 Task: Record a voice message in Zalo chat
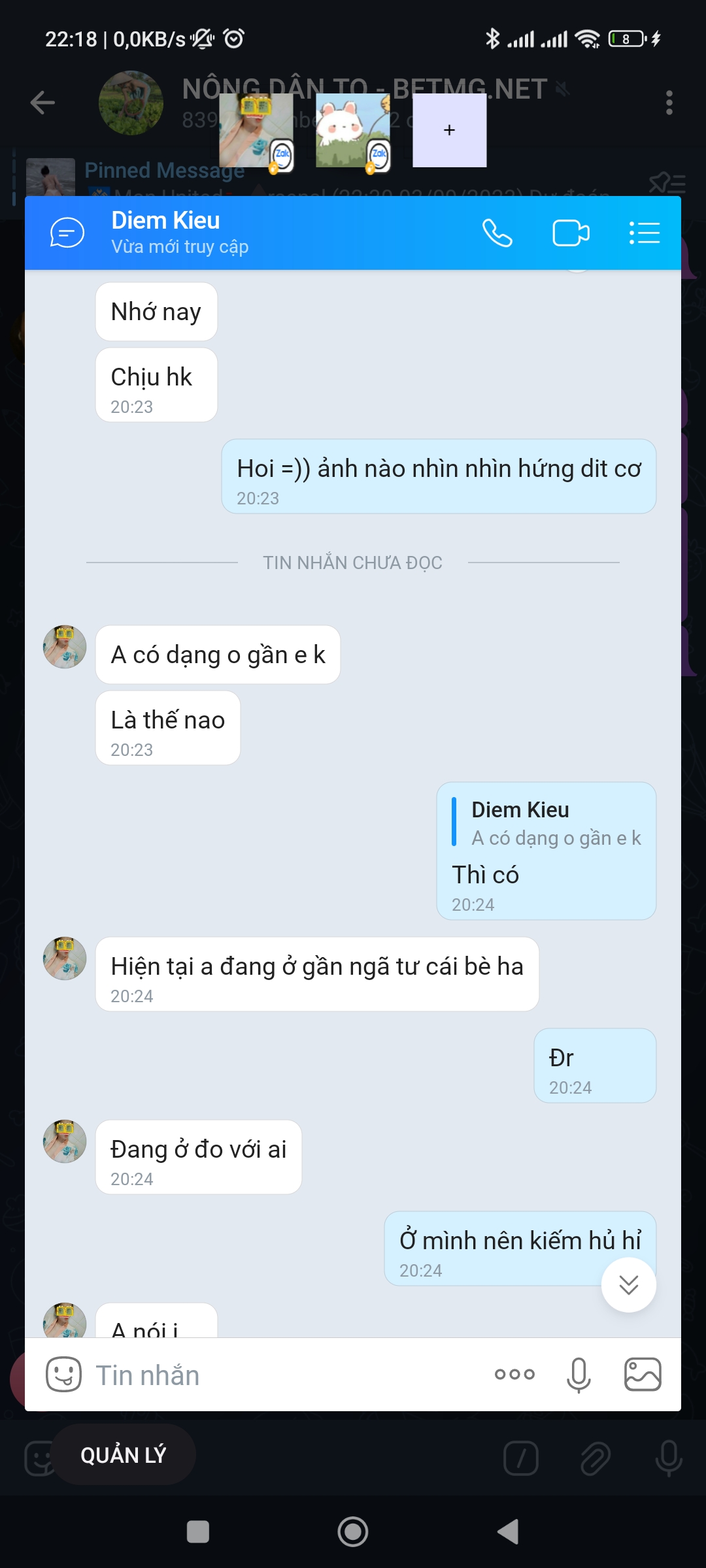pos(579,1375)
